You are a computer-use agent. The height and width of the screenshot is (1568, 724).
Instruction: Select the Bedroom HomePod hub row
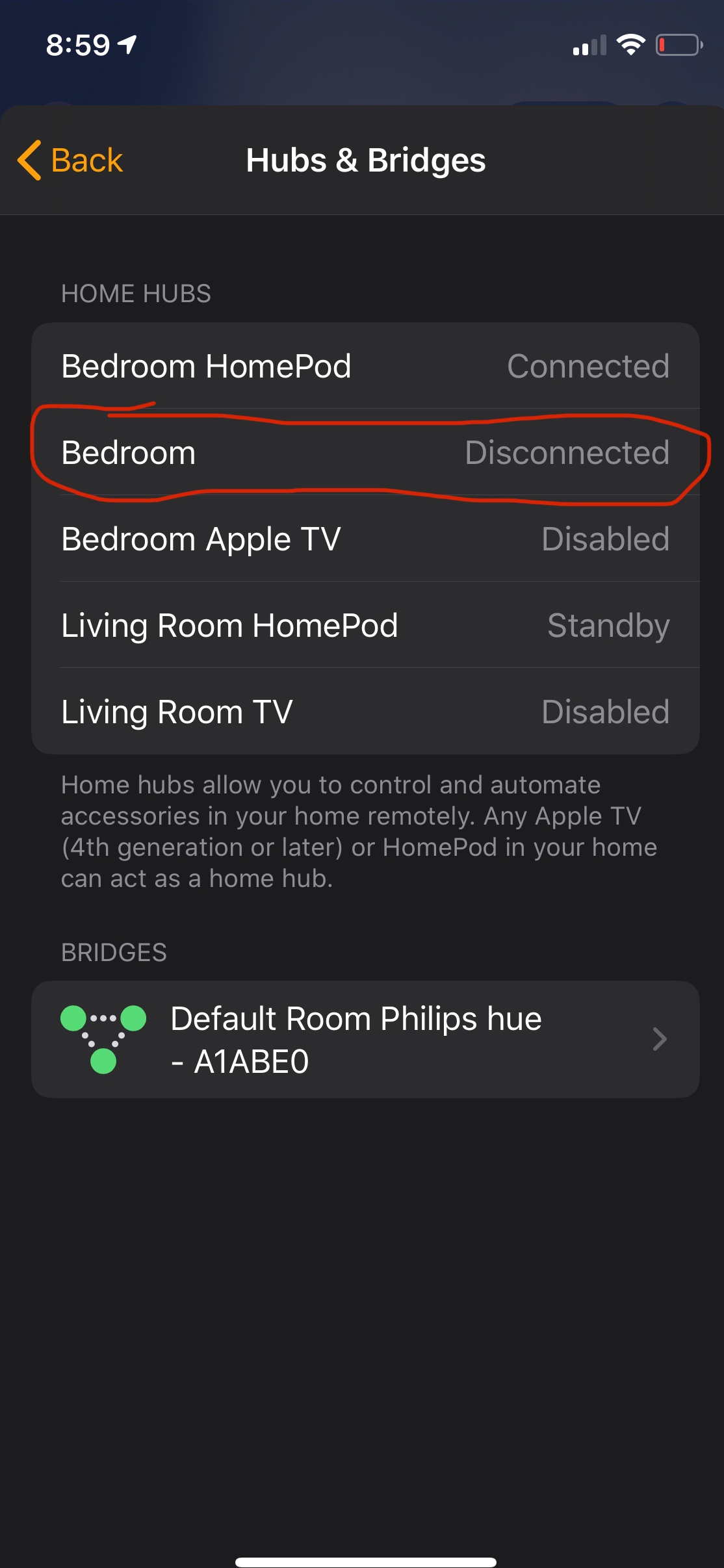point(365,366)
